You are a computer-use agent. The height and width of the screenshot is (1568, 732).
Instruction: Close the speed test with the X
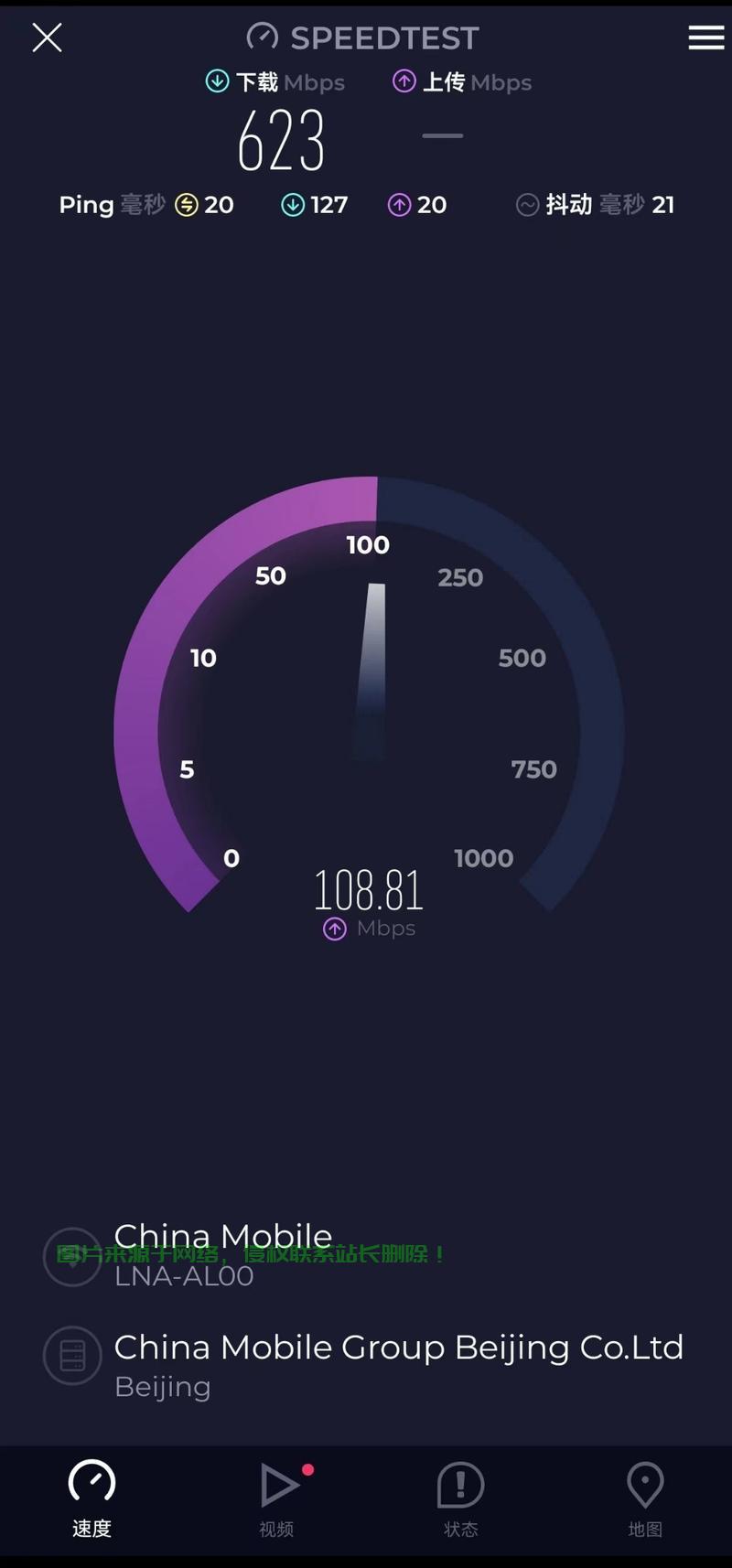tap(47, 38)
